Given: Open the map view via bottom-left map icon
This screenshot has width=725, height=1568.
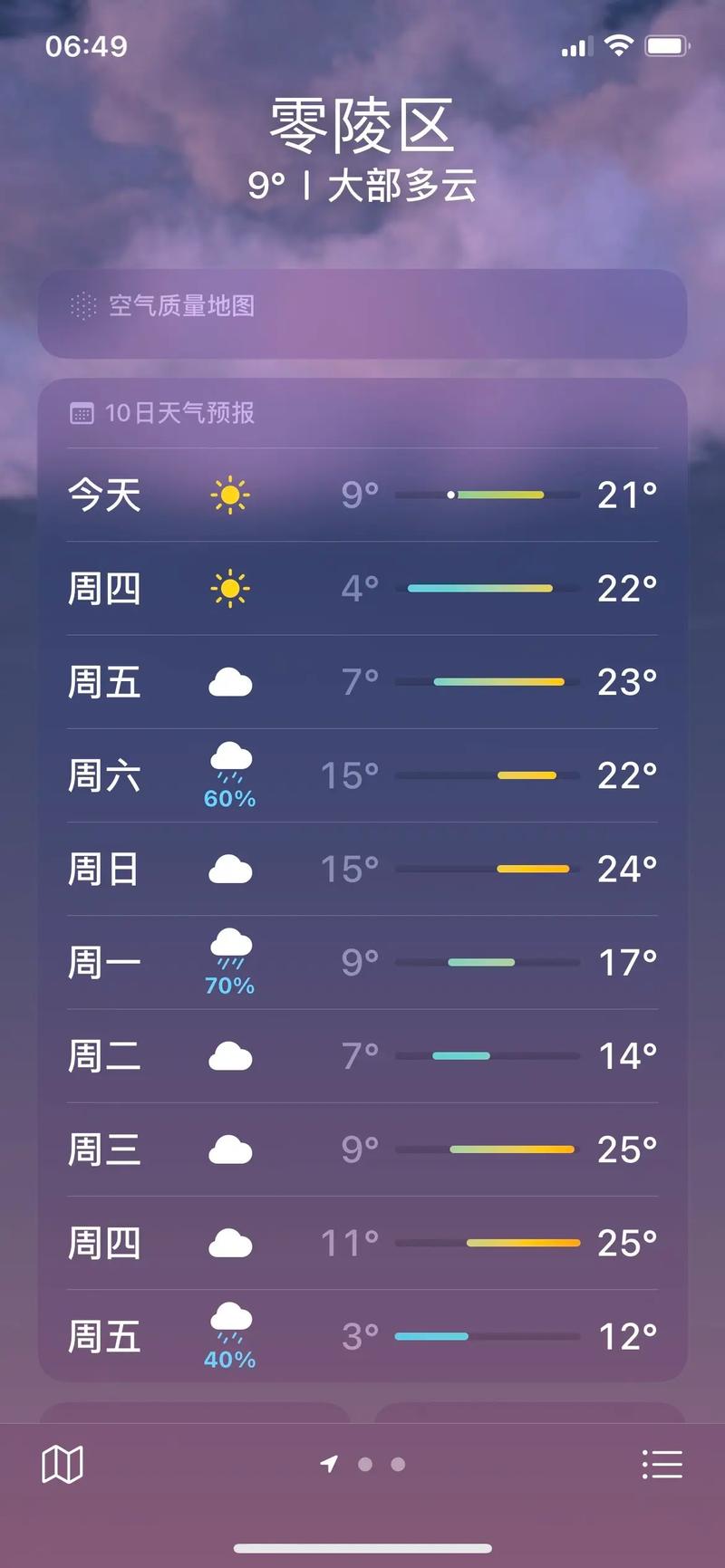Looking at the screenshot, I should (61, 1462).
